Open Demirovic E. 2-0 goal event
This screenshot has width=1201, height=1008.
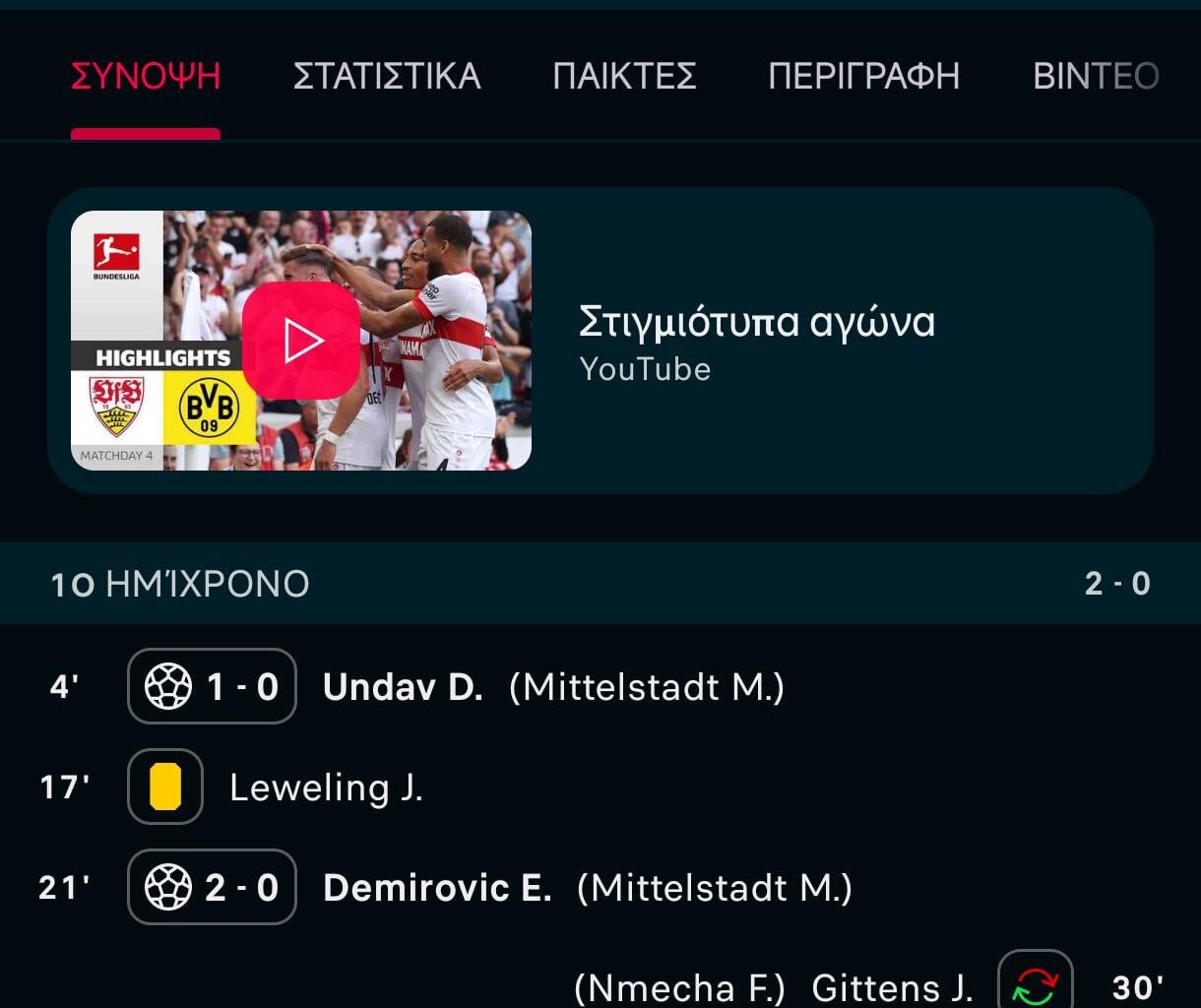[x=436, y=888]
